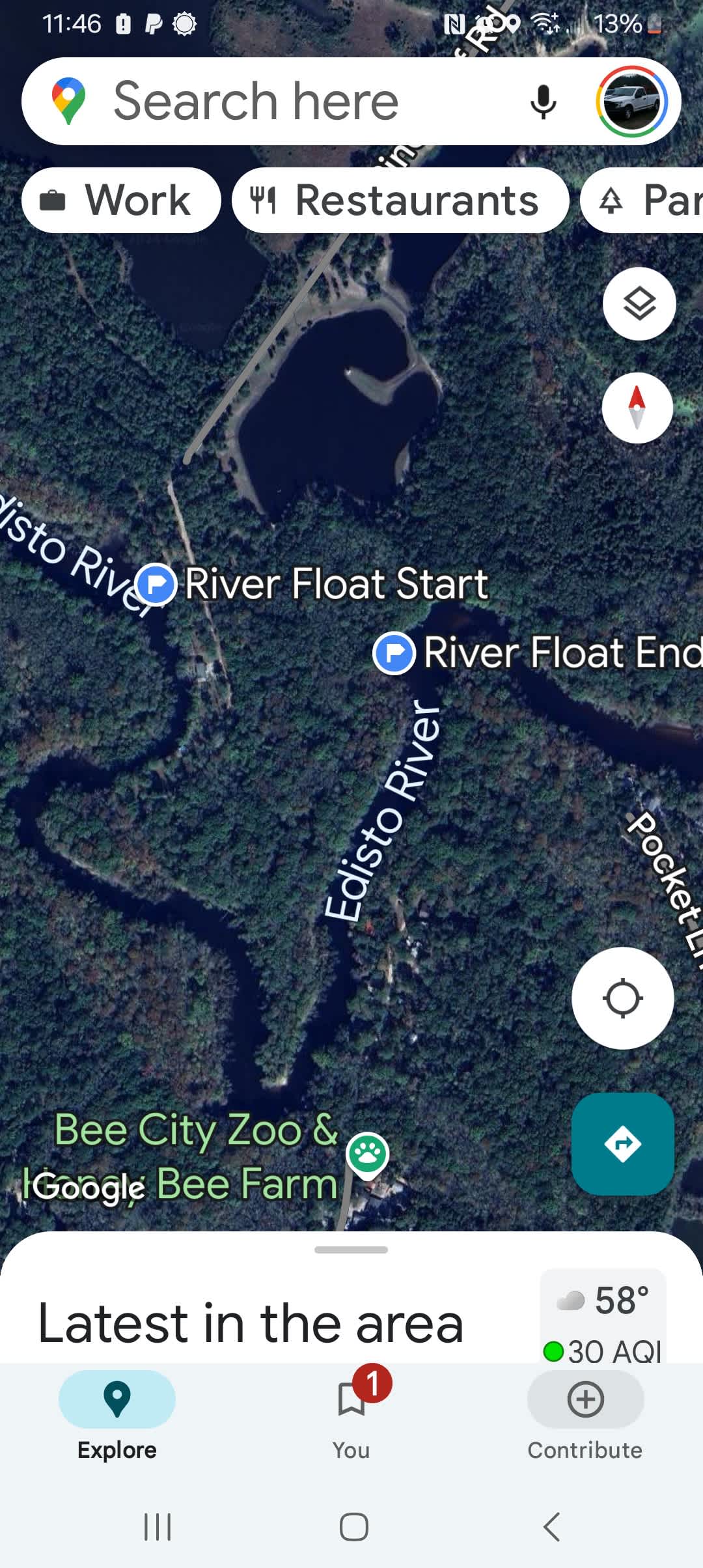
Task: Show recent apps from the navigation bar
Action: [x=158, y=1526]
